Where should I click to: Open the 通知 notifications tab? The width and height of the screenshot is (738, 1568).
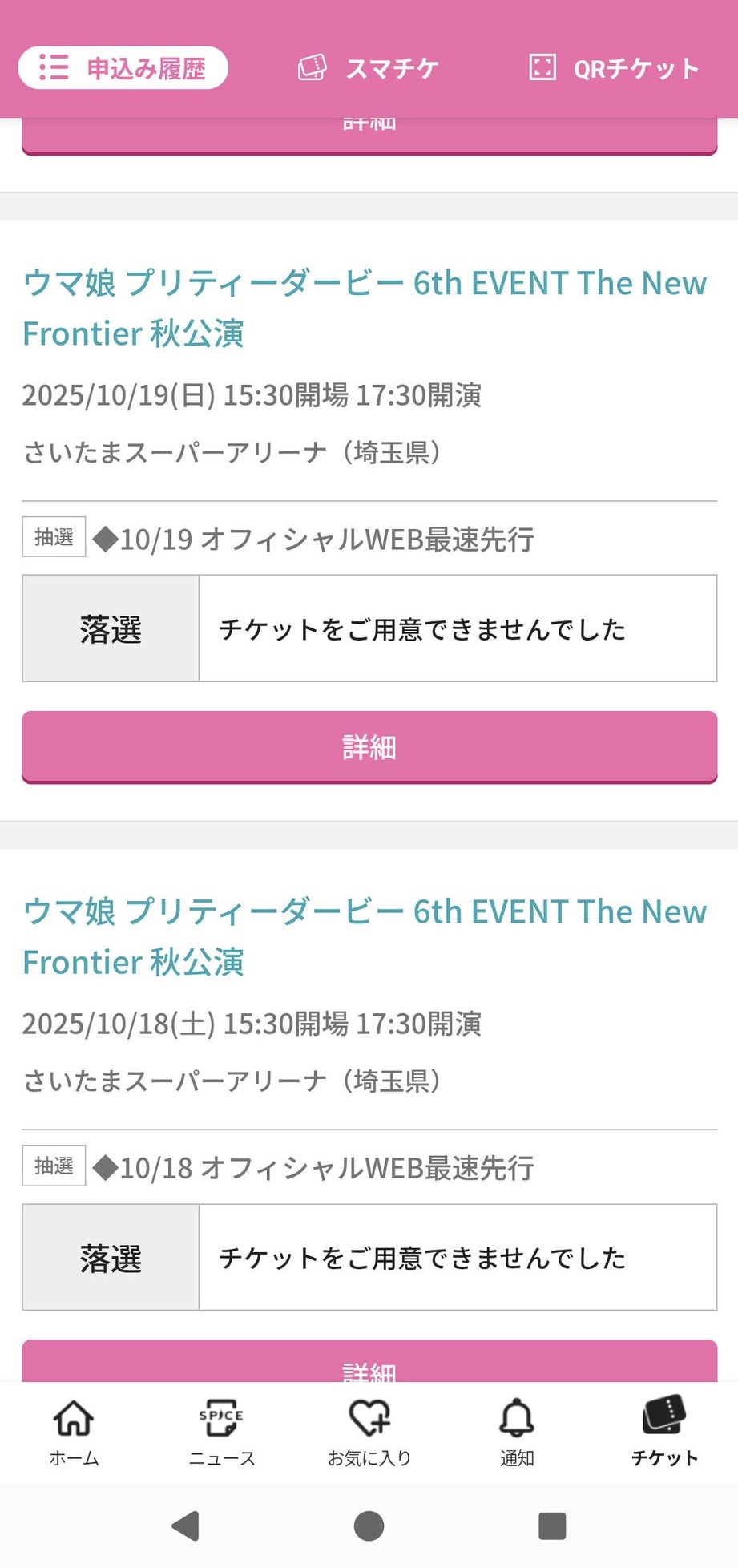[x=517, y=1433]
